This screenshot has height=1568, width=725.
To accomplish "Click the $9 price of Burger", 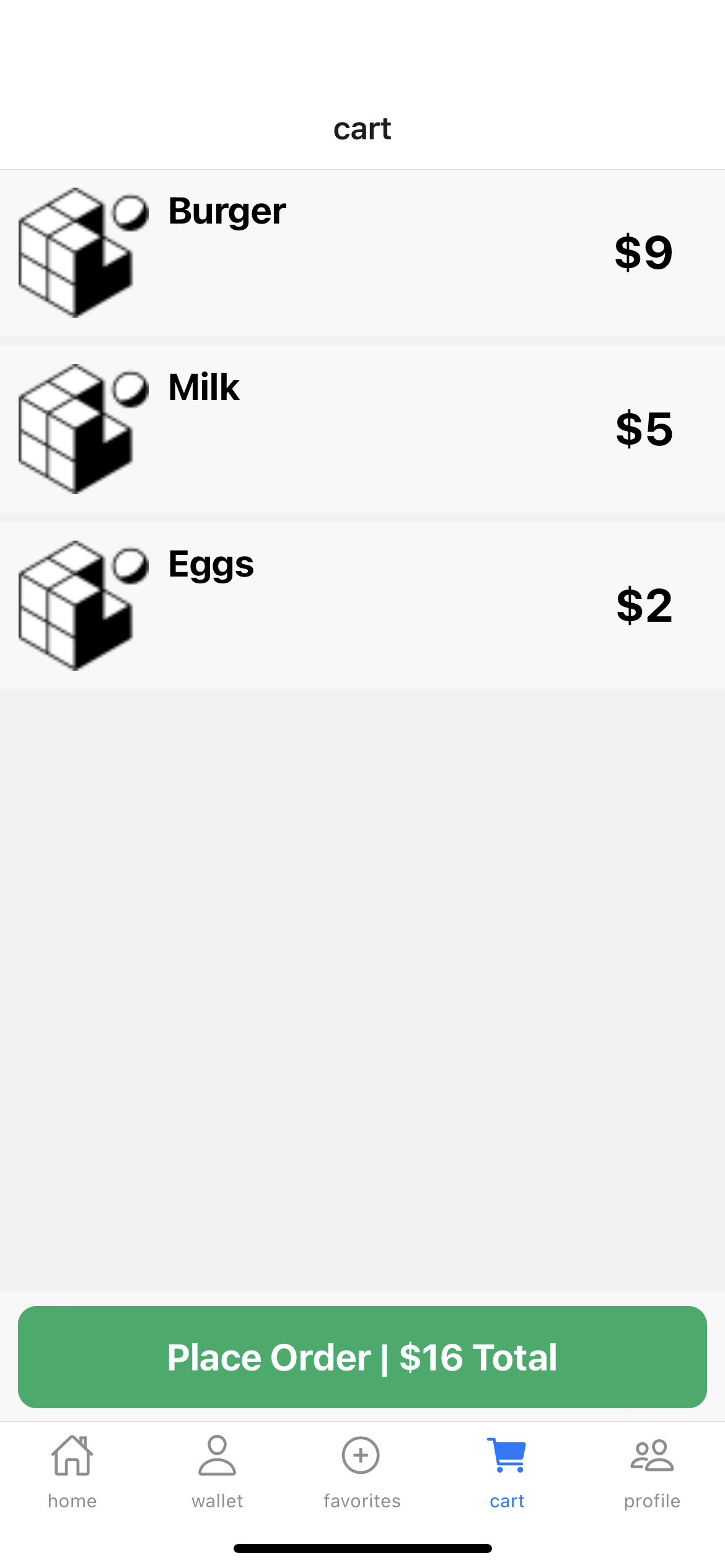I will point(643,251).
